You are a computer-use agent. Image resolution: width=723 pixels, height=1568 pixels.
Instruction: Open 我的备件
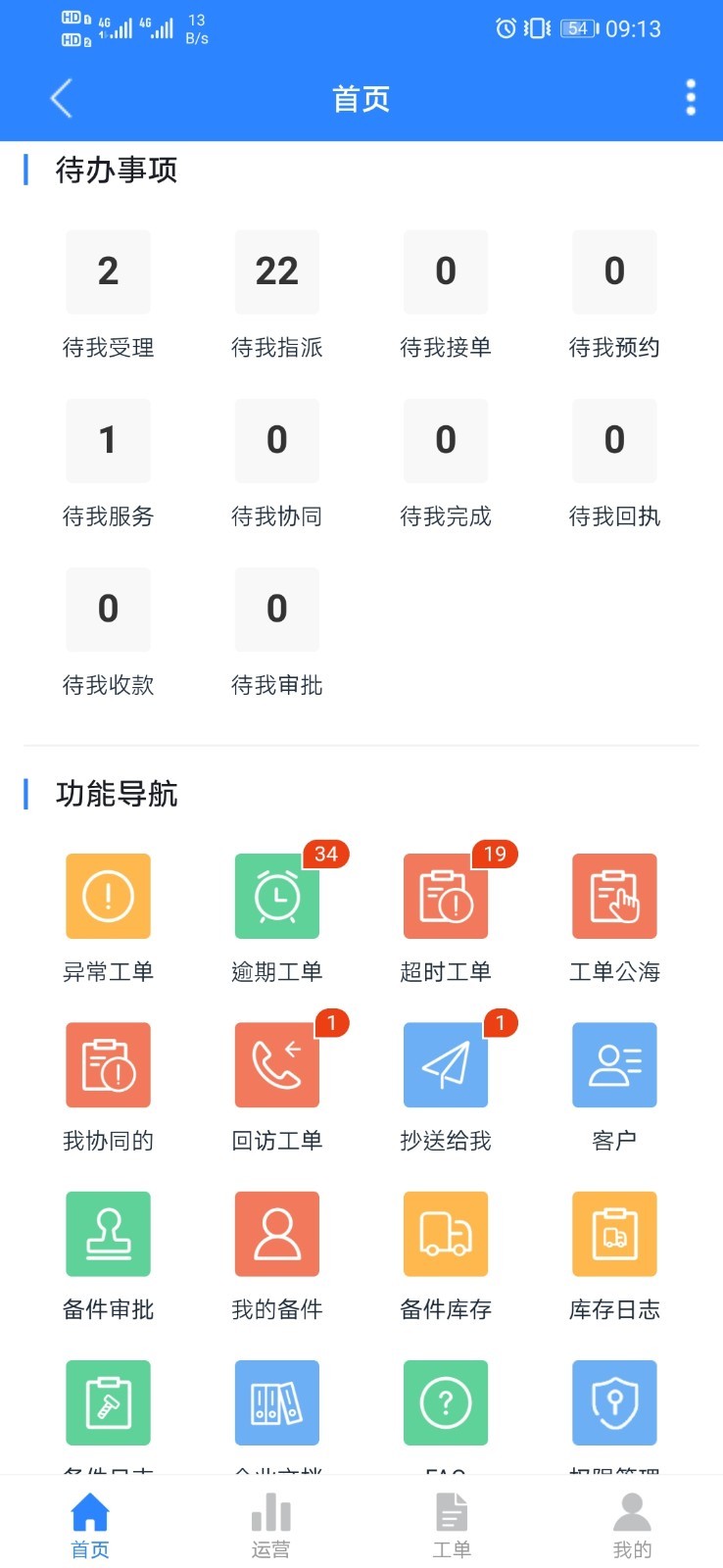click(x=277, y=1234)
